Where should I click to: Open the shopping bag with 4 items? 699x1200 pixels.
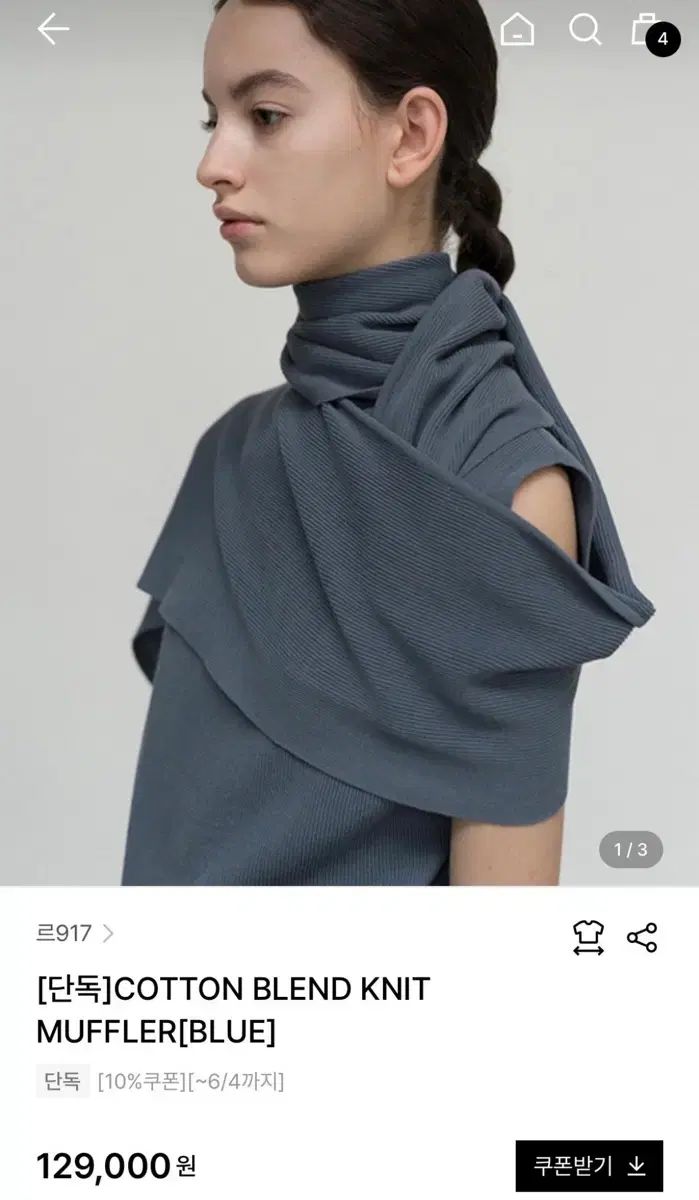[650, 31]
